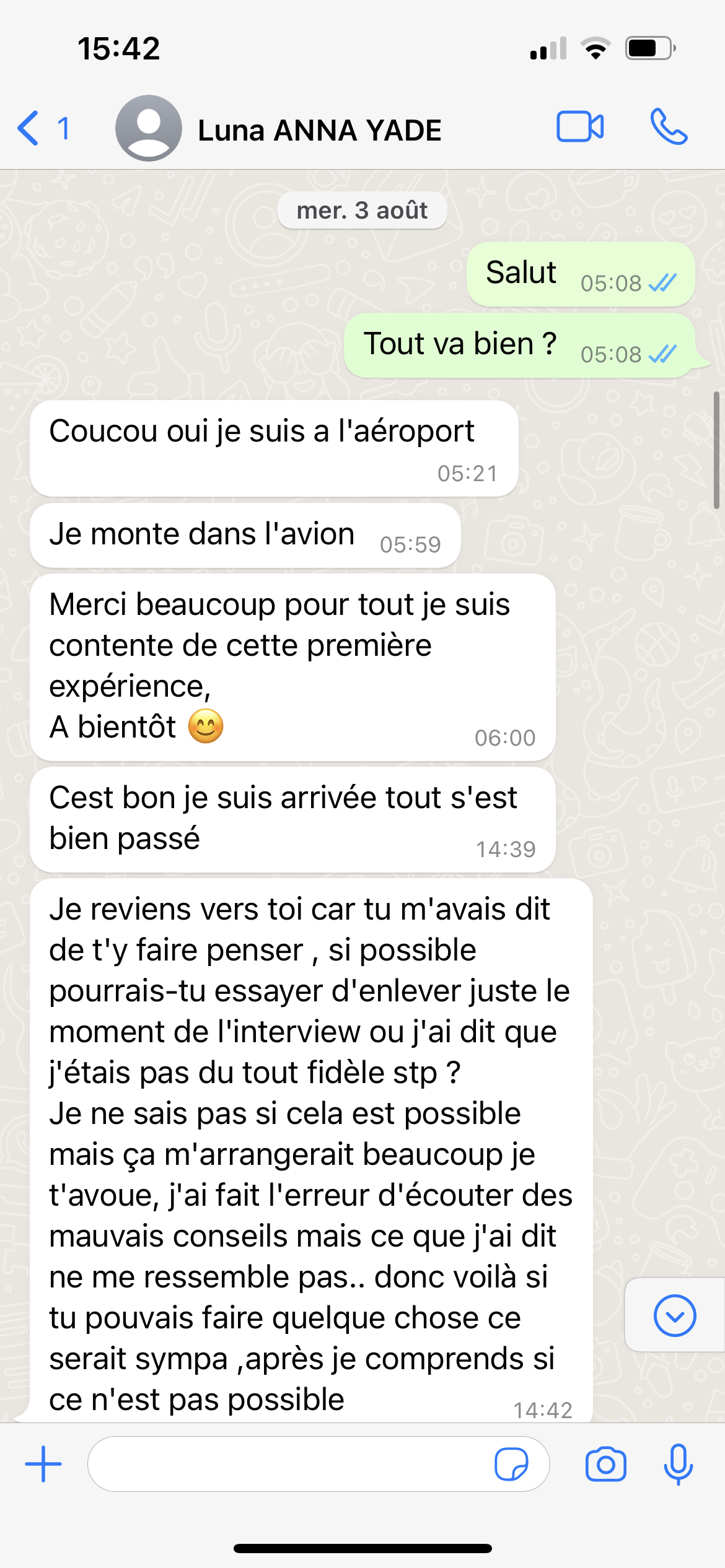Start a voice call with Luna

(x=669, y=127)
